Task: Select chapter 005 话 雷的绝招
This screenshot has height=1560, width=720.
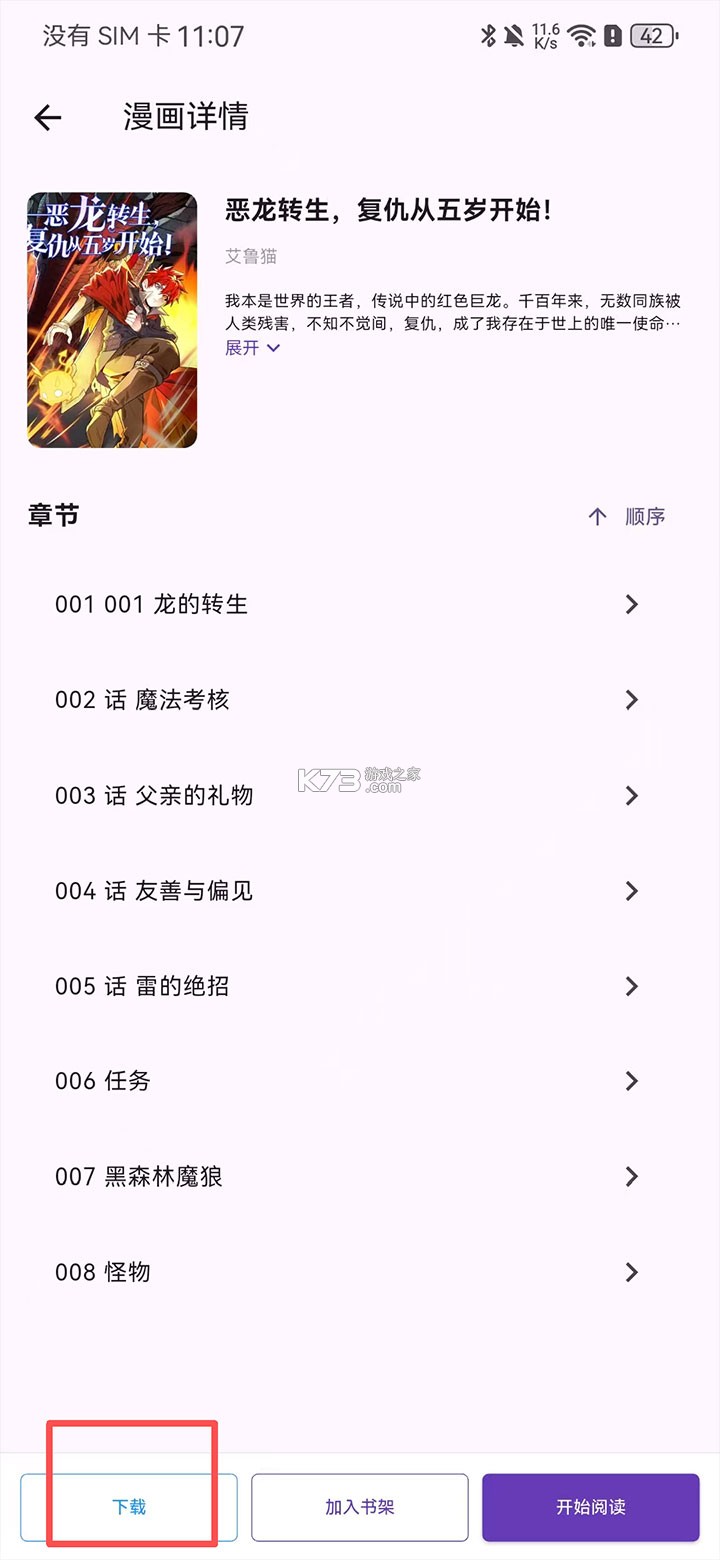Action: 143,986
